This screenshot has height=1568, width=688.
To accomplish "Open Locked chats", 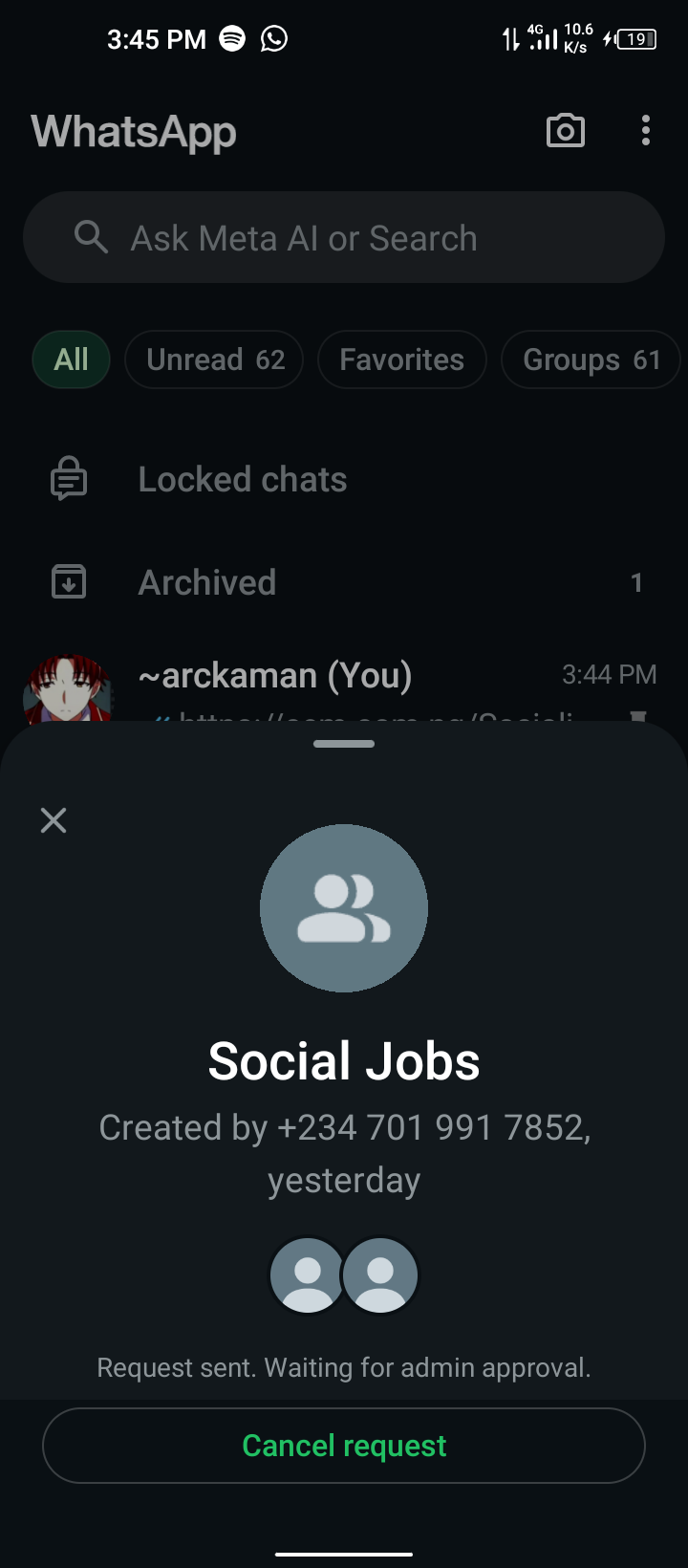I will coord(243,479).
